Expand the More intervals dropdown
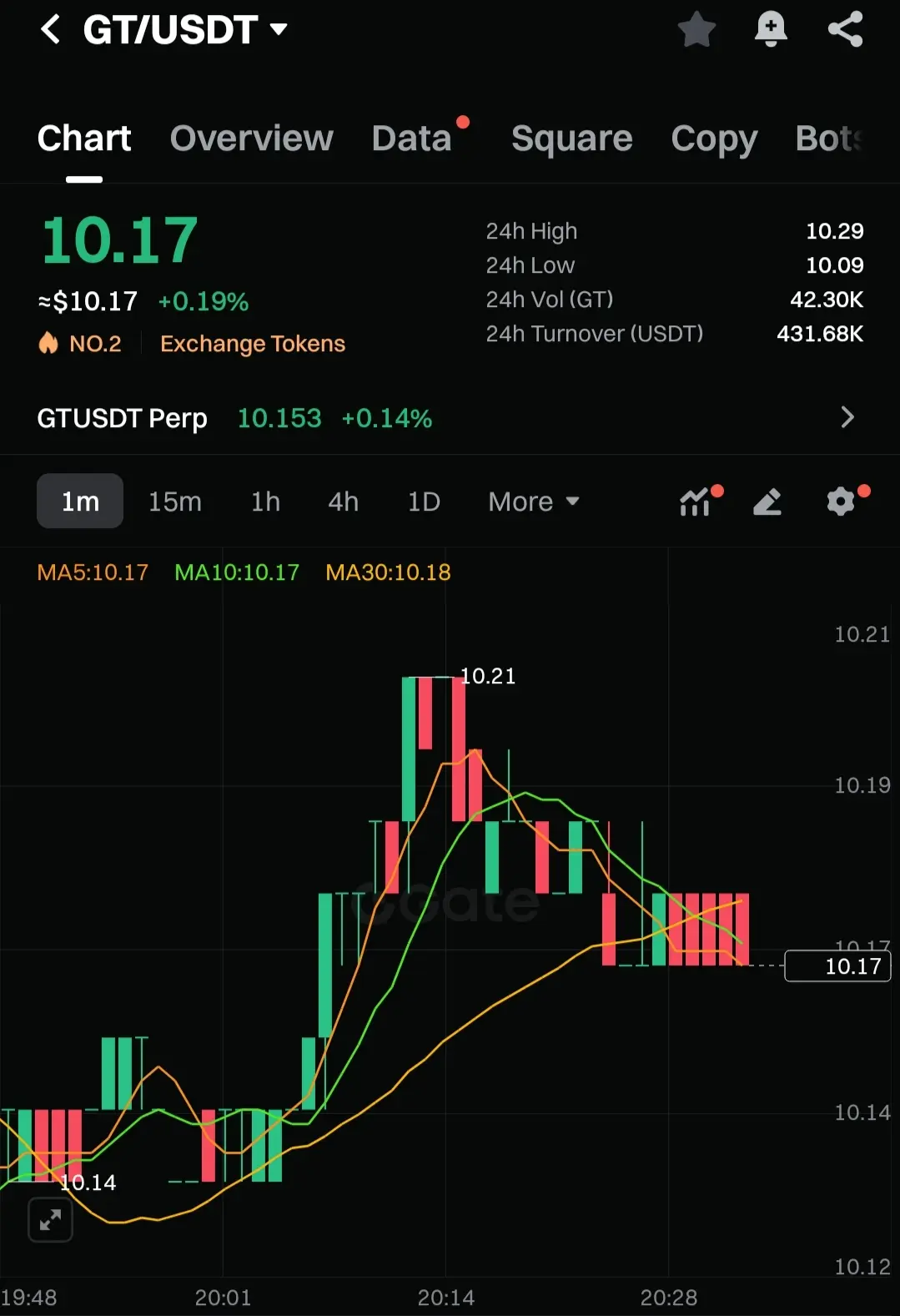 coord(533,502)
